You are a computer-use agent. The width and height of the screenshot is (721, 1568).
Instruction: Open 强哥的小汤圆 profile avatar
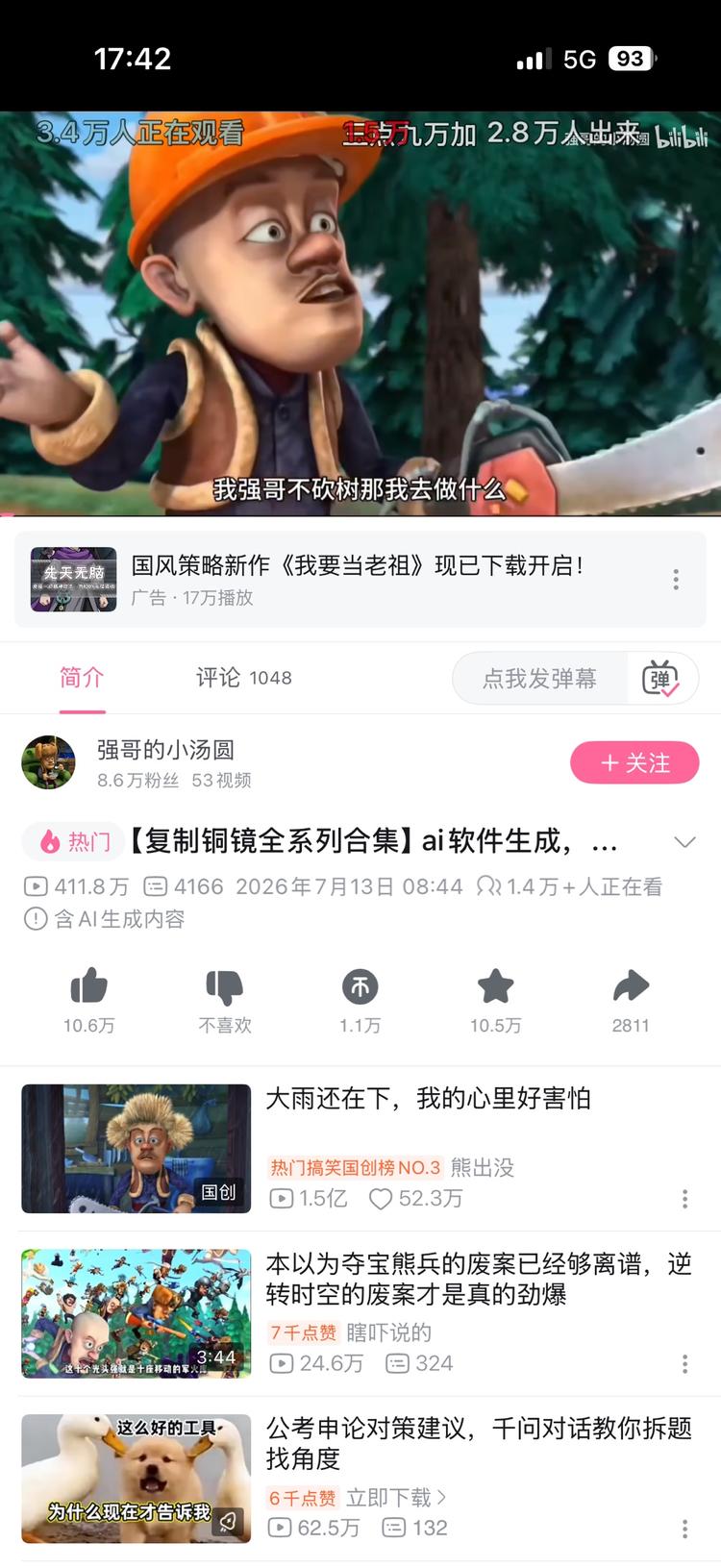[49, 762]
